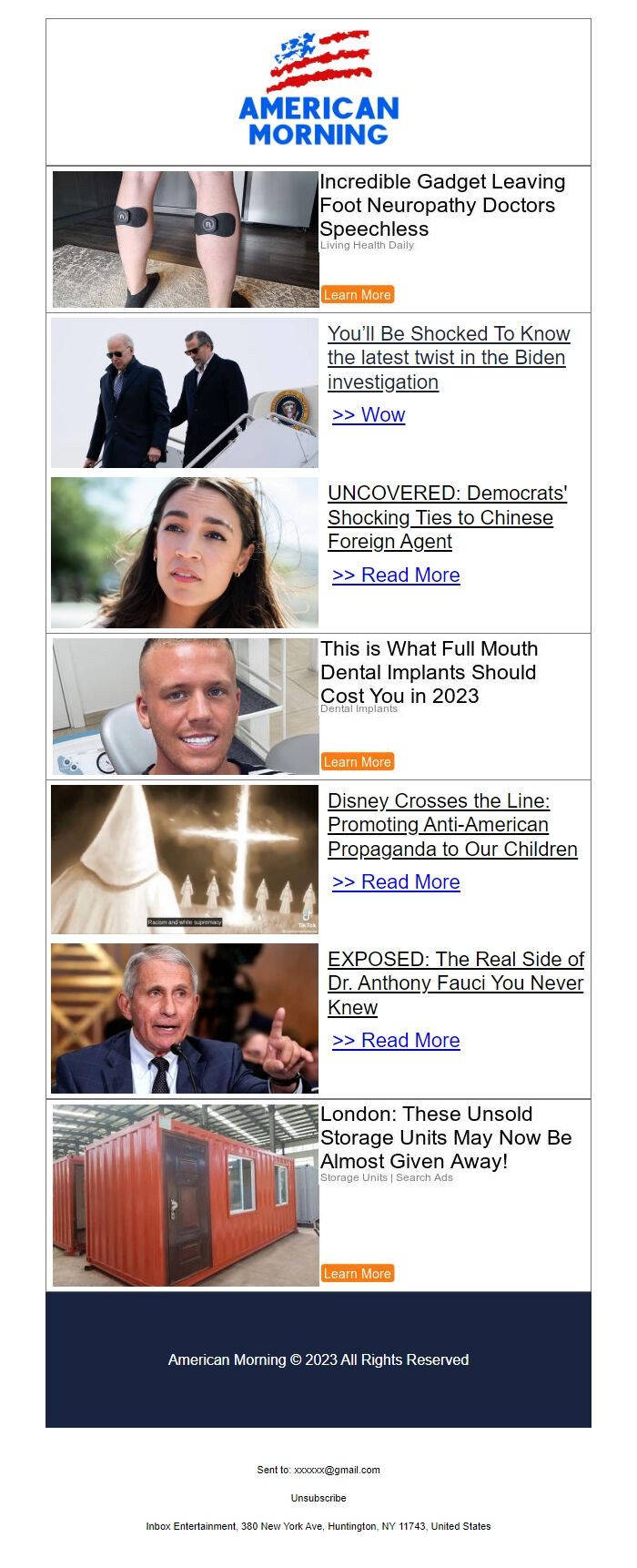Open the leg gadget ad image

(x=186, y=239)
